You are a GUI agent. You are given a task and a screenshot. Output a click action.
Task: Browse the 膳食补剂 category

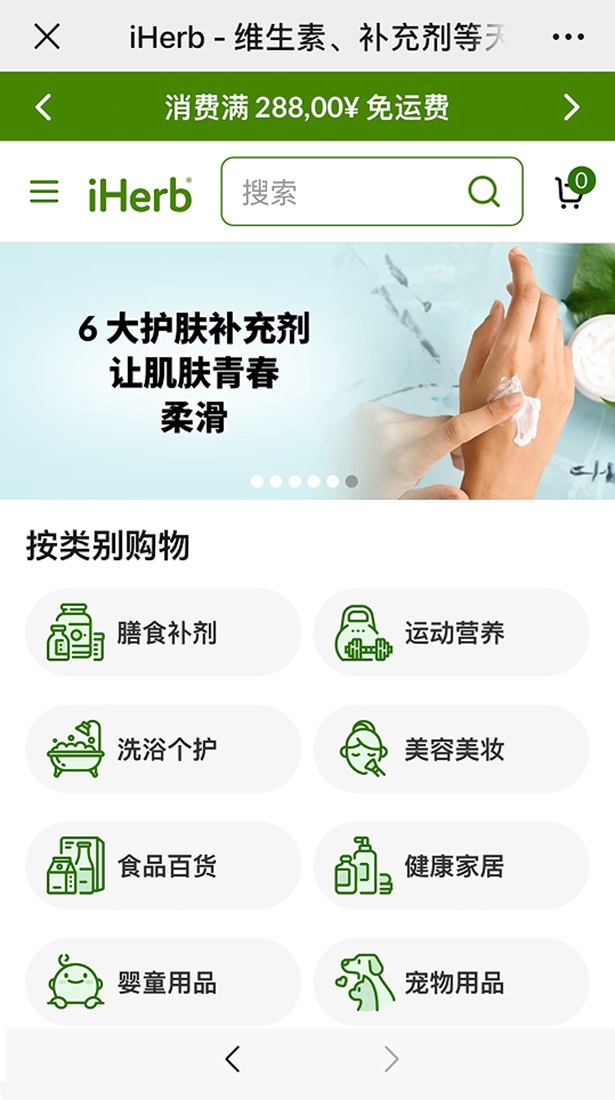(163, 633)
